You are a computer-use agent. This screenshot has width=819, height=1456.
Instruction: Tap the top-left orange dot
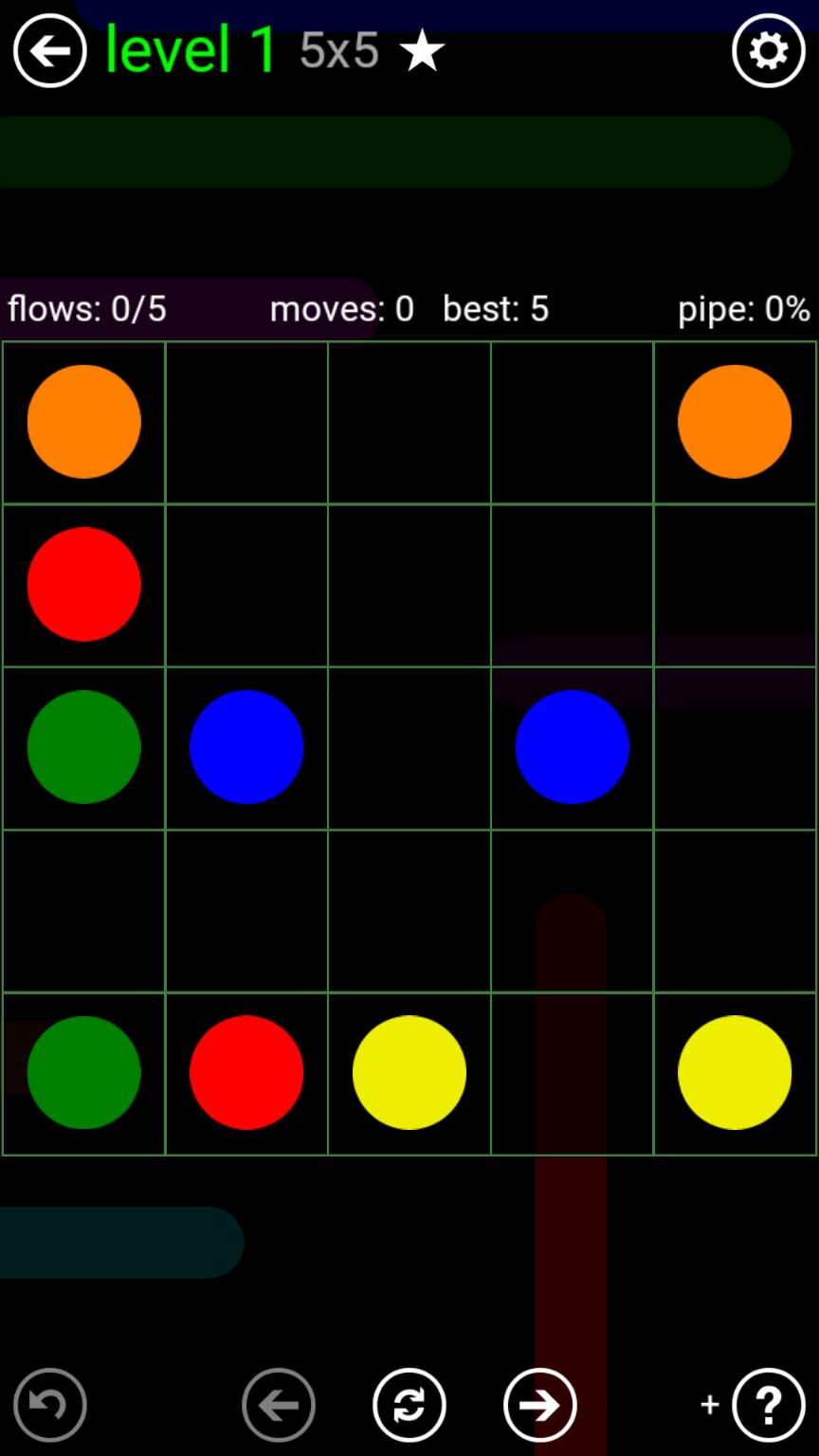(83, 421)
